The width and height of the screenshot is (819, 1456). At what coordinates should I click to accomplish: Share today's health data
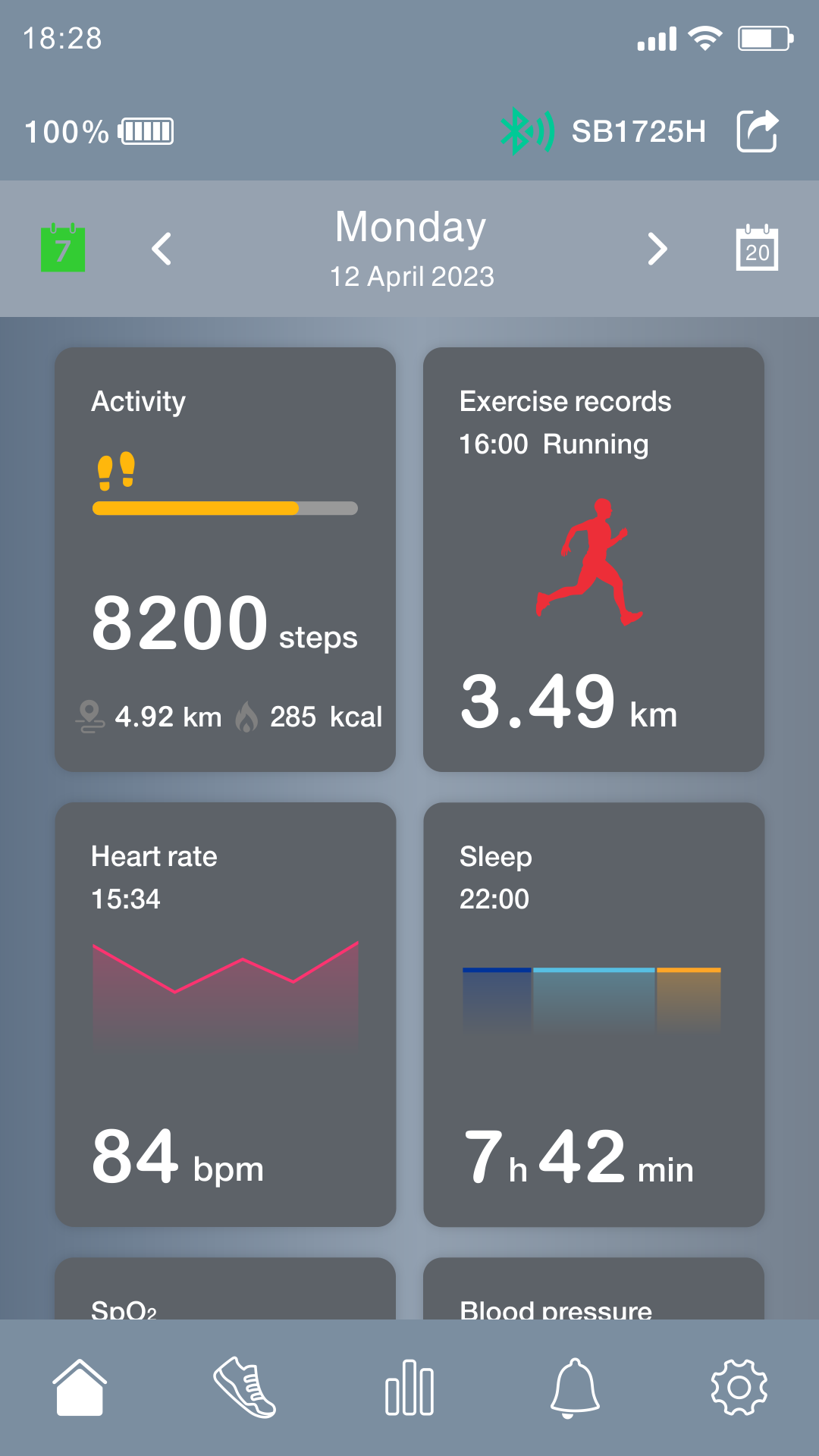click(757, 131)
